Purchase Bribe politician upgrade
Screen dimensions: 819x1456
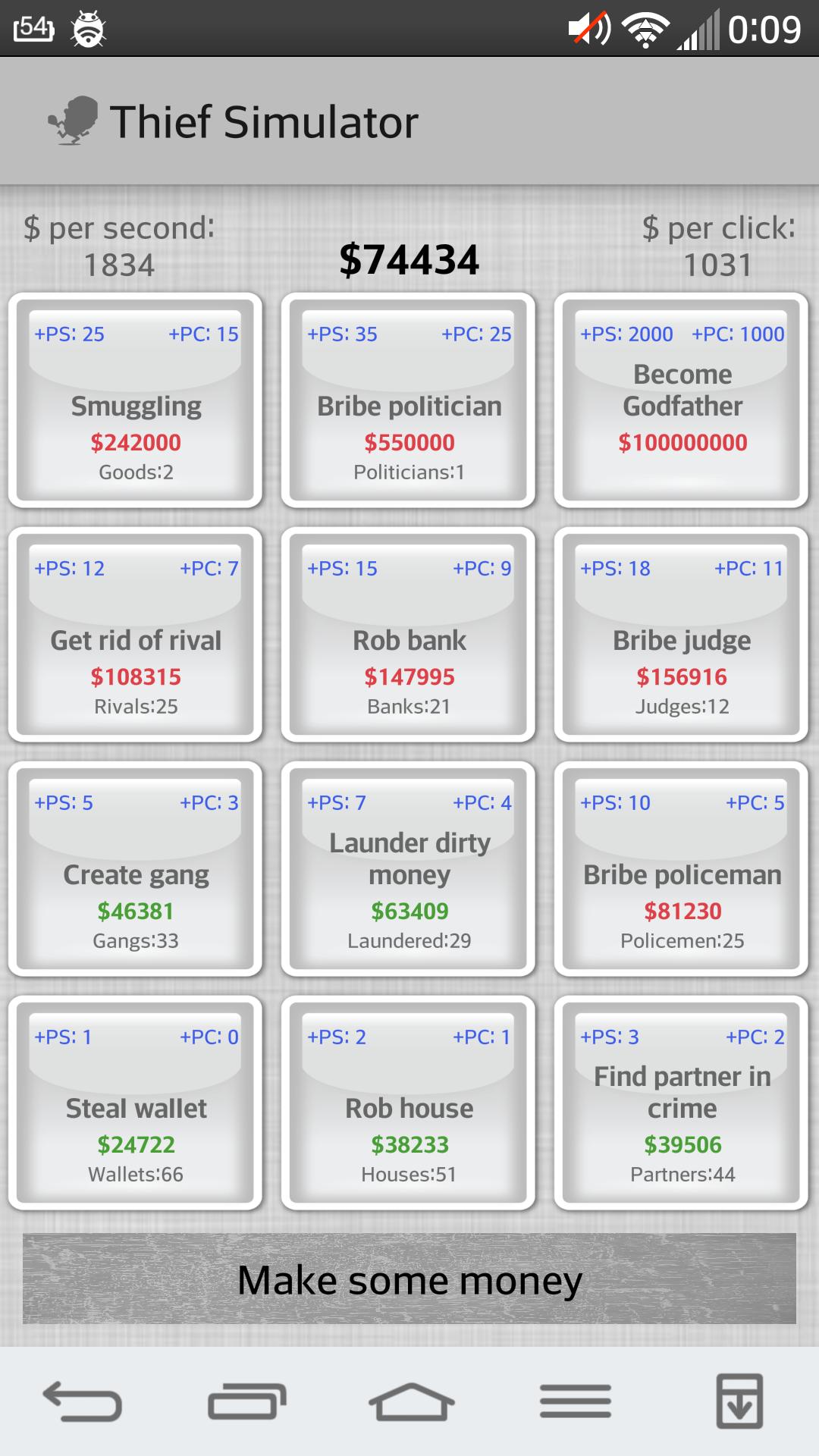point(409,400)
